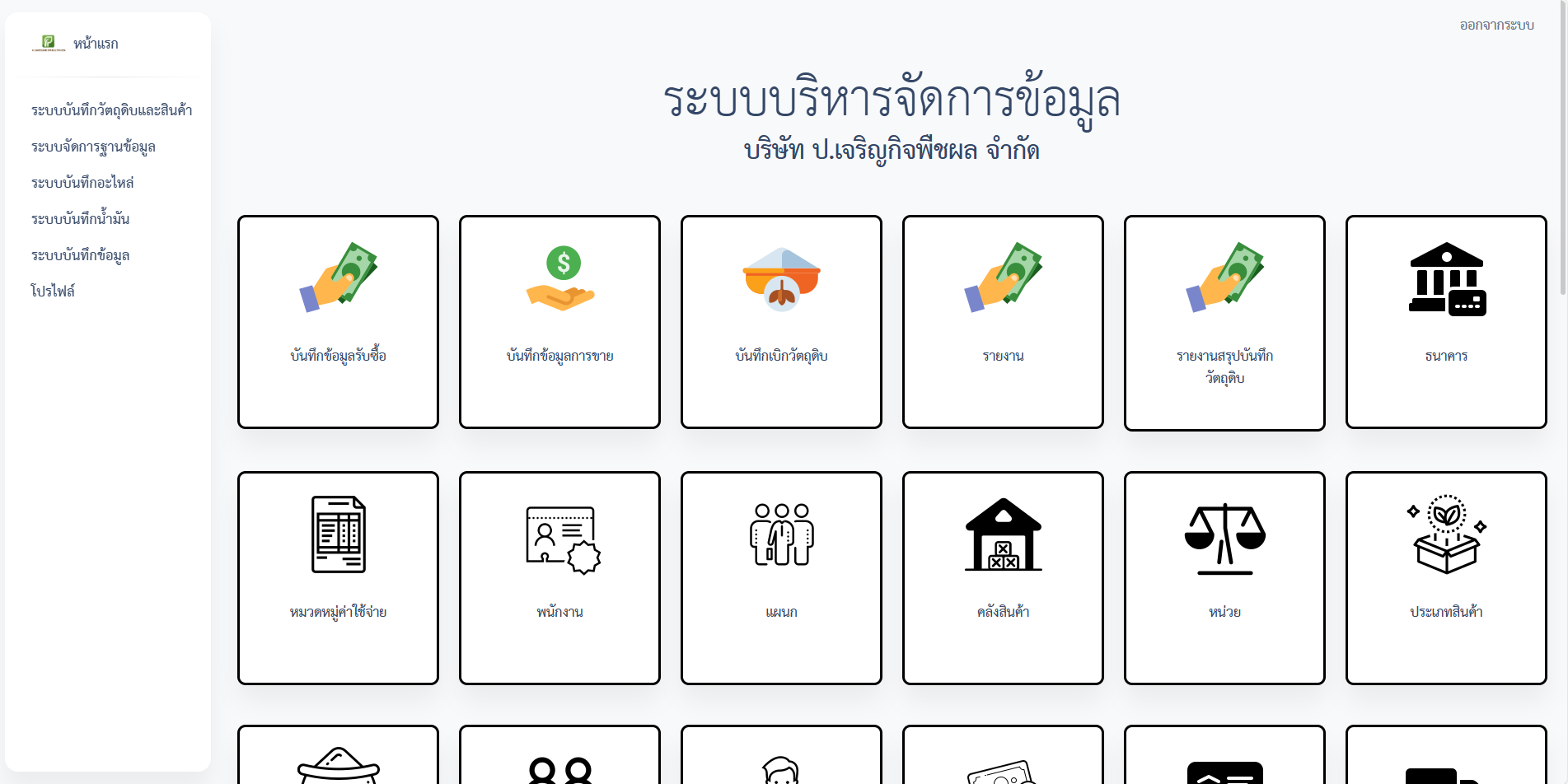The image size is (1568, 784).
Task: Open ระบบบันทึกวัตถุดิบและสินค้า in the sidebar
Action: (x=111, y=110)
